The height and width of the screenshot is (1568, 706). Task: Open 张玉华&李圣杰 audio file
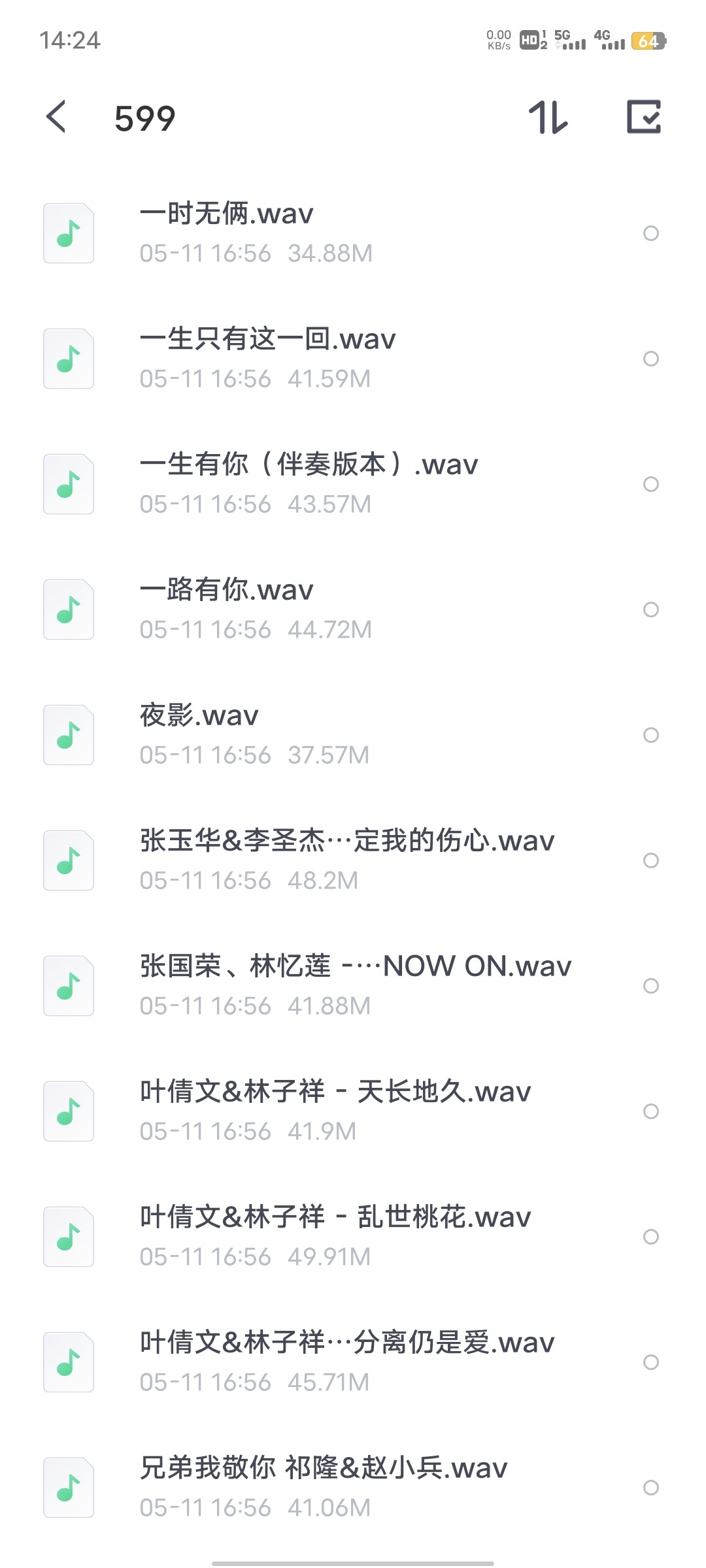coord(353,860)
